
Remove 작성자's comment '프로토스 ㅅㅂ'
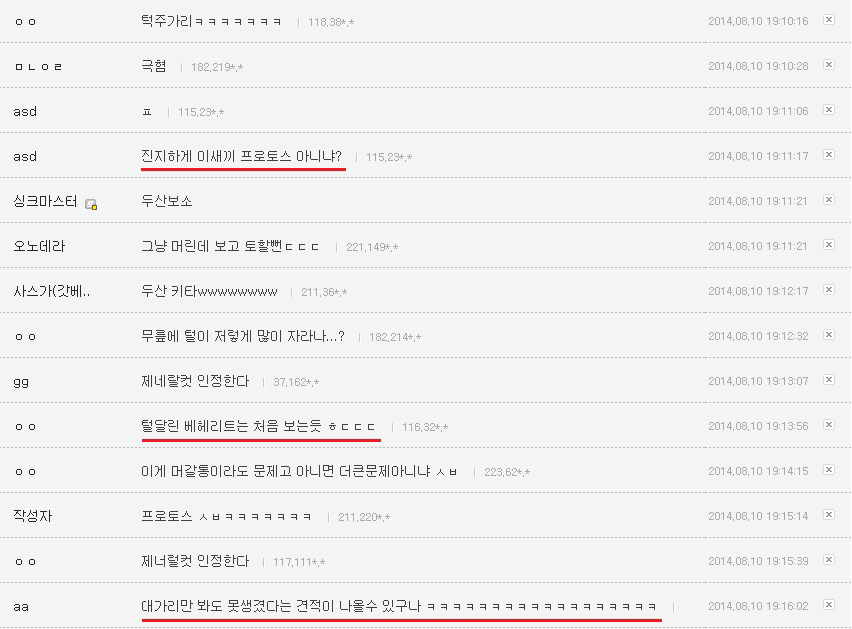(x=828, y=515)
